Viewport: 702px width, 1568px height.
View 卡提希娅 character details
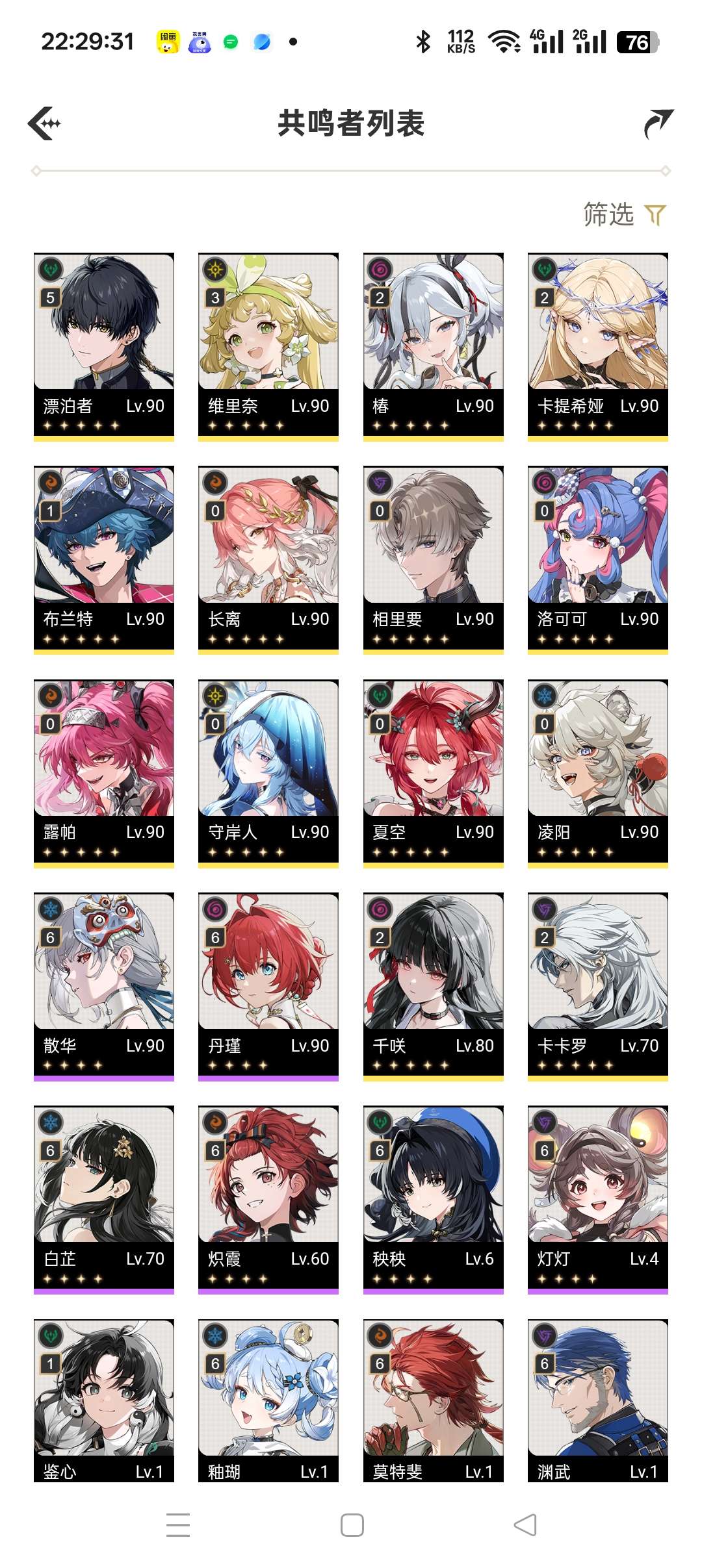pyautogui.click(x=598, y=344)
